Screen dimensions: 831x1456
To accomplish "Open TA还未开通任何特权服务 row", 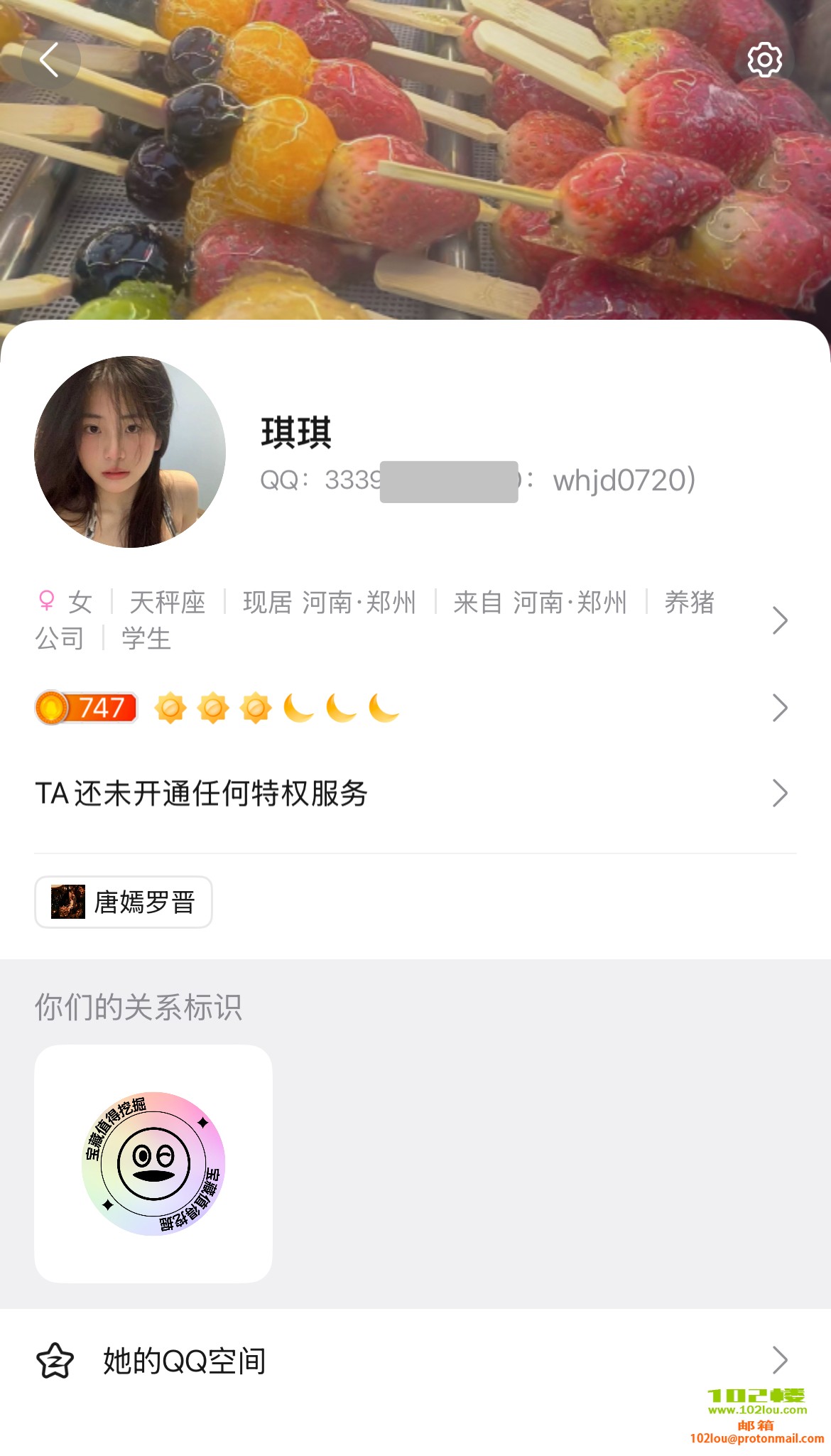I will pyautogui.click(x=412, y=793).
